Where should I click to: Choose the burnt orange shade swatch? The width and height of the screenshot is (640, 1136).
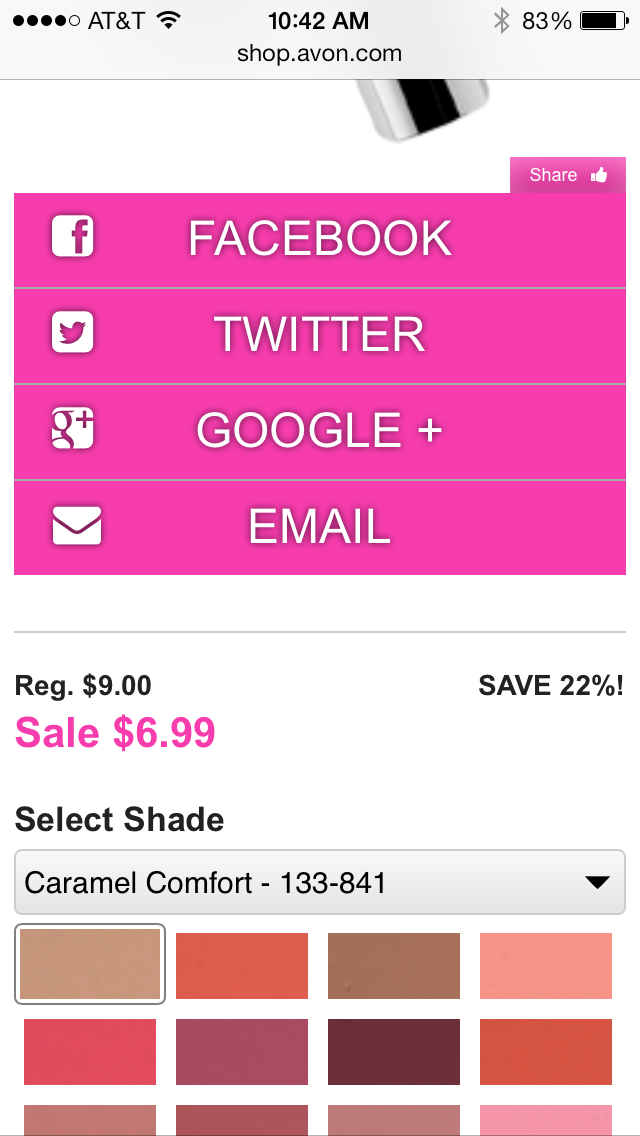point(546,1051)
